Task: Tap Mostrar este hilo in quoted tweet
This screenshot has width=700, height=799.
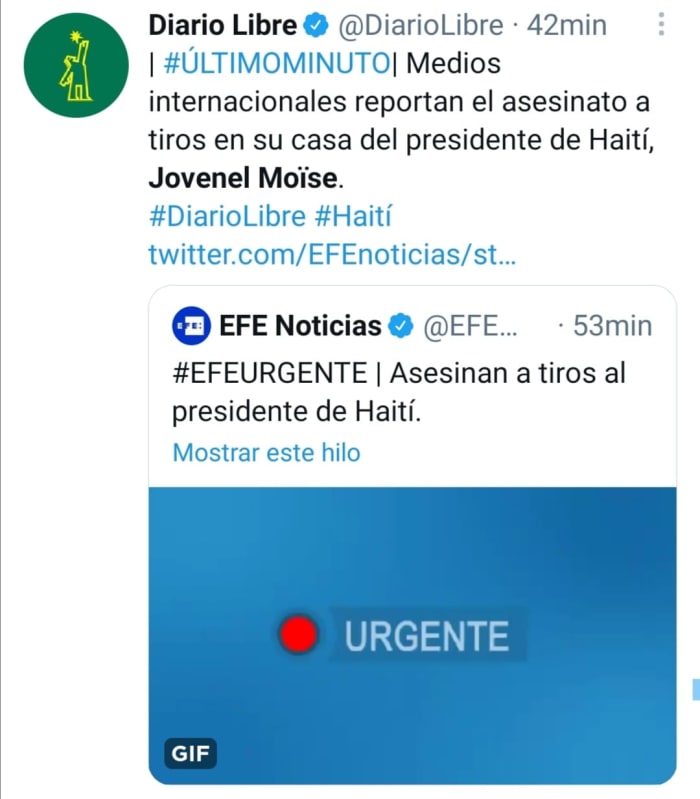Action: pos(266,452)
